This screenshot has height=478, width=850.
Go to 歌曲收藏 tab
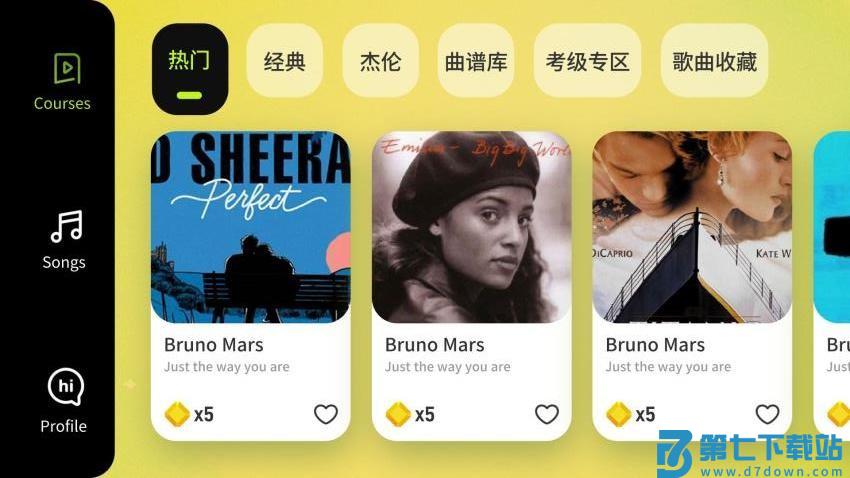click(714, 62)
